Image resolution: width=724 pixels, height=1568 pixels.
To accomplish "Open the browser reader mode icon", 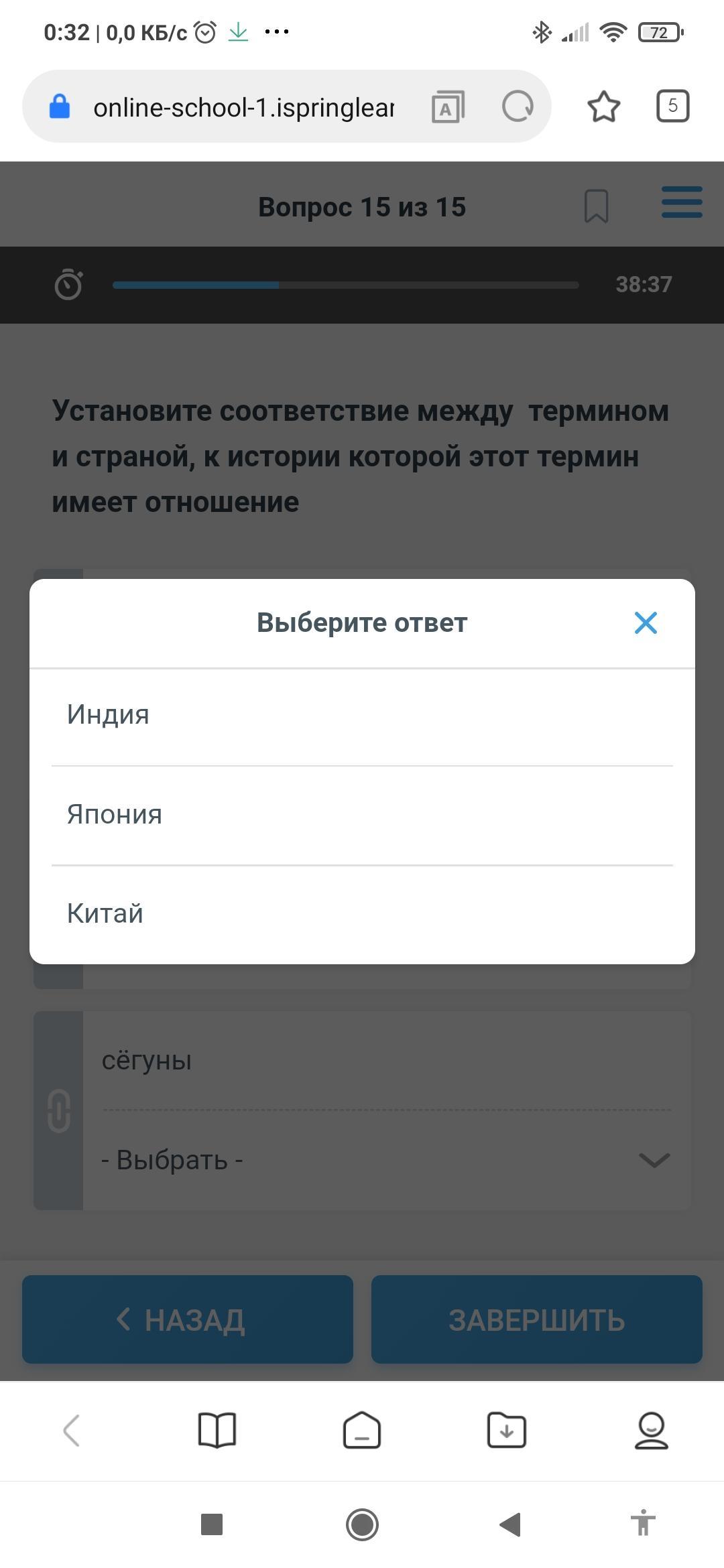I will point(448,107).
